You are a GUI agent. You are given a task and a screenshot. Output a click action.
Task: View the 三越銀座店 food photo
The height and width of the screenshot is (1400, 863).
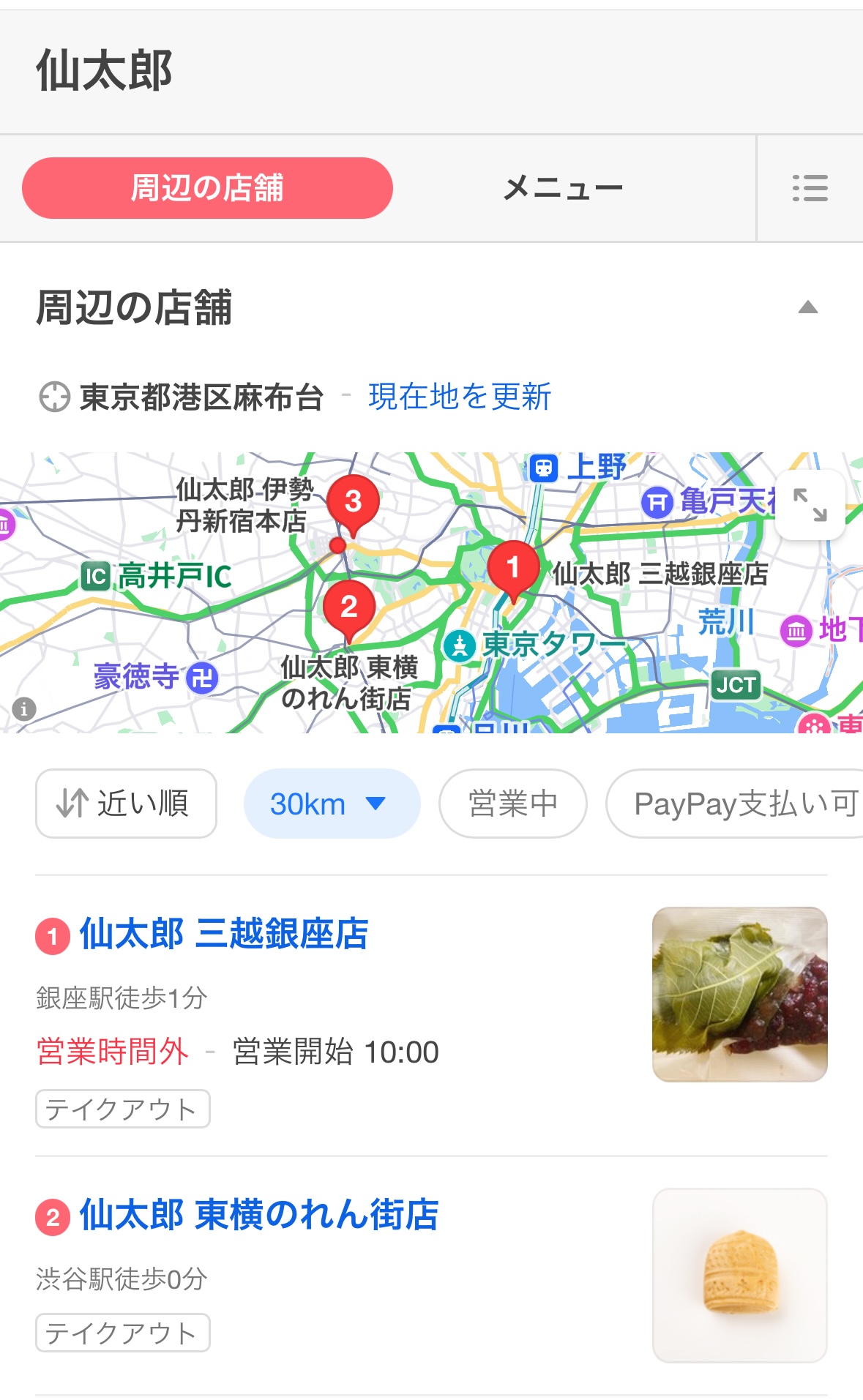[x=740, y=995]
